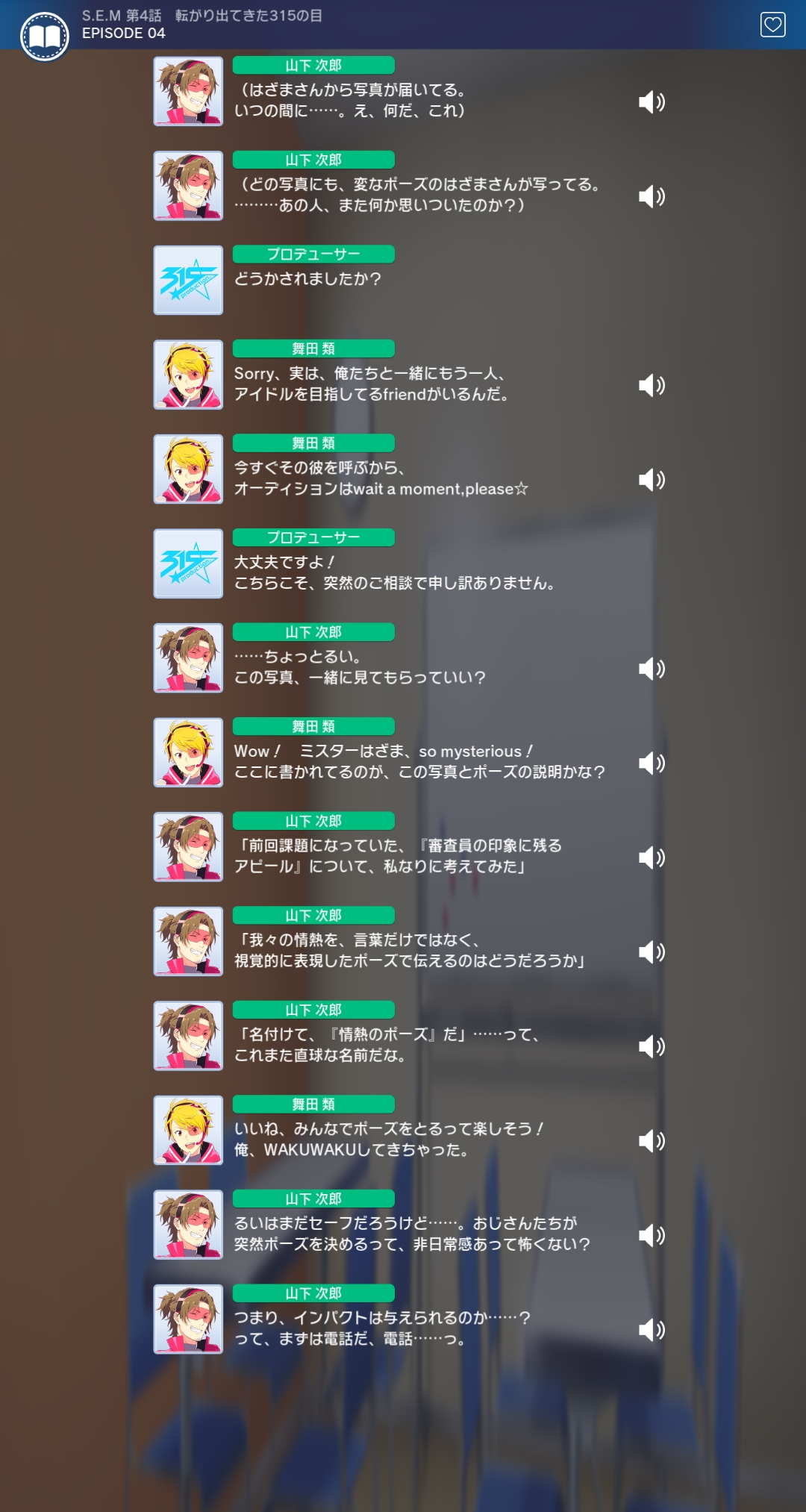Play voice for the line はざまさんから写真が届いてる

(x=652, y=101)
